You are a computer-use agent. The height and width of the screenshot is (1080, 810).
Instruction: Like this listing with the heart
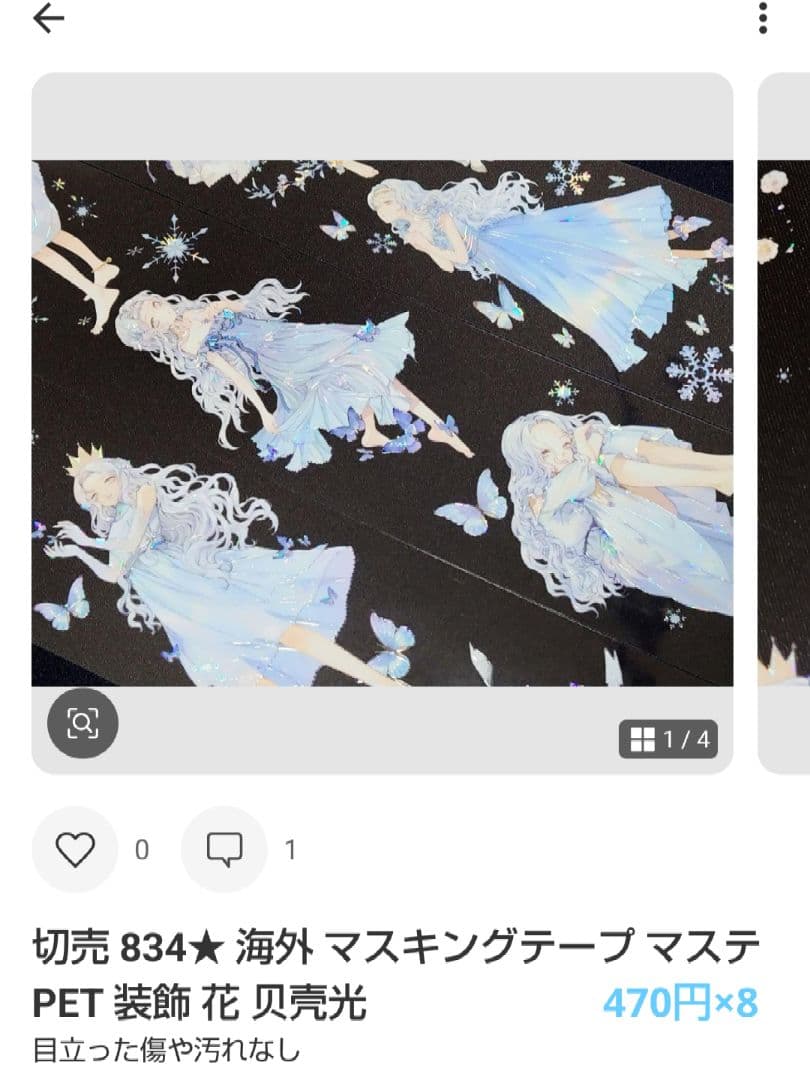[75, 849]
